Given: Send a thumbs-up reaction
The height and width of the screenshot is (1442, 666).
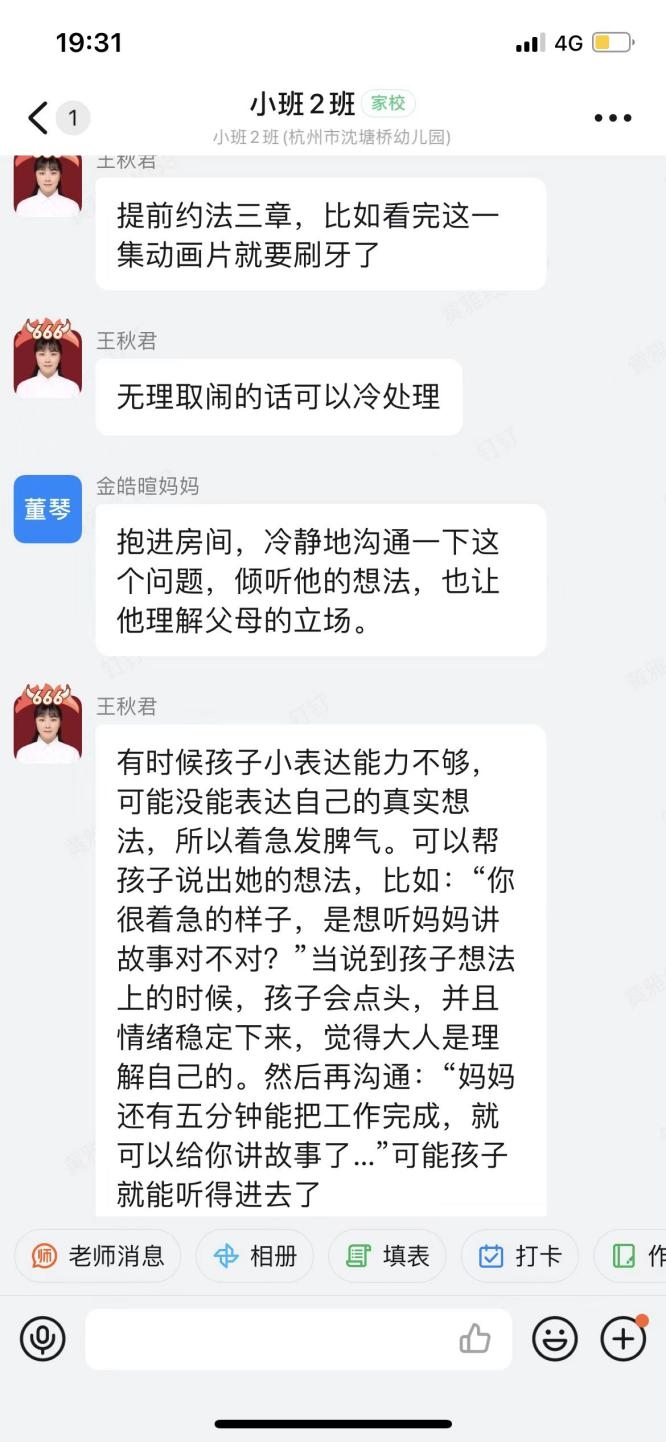Looking at the screenshot, I should click(x=475, y=1338).
